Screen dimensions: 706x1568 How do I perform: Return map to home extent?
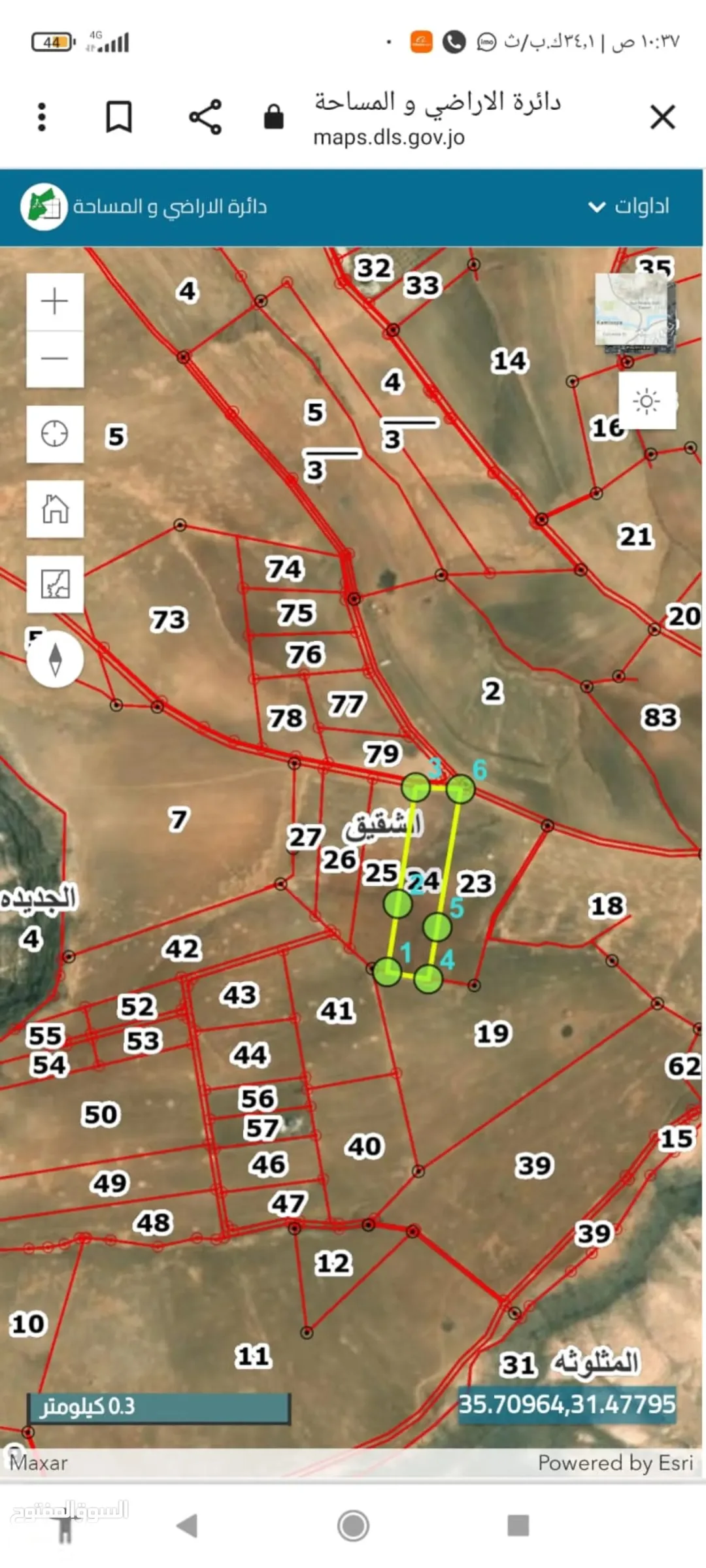55,509
